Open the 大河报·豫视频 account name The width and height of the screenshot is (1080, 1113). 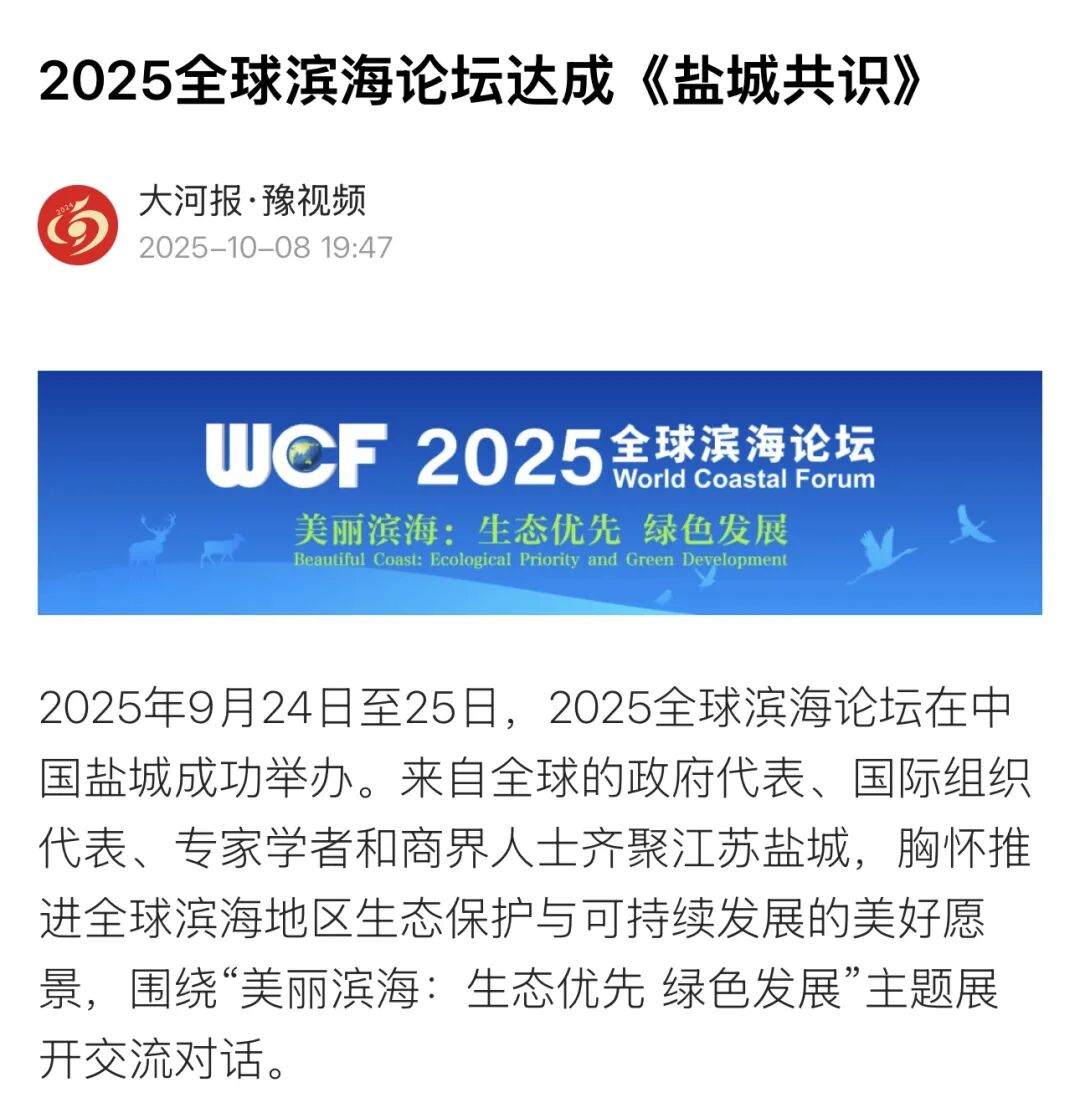coord(252,201)
